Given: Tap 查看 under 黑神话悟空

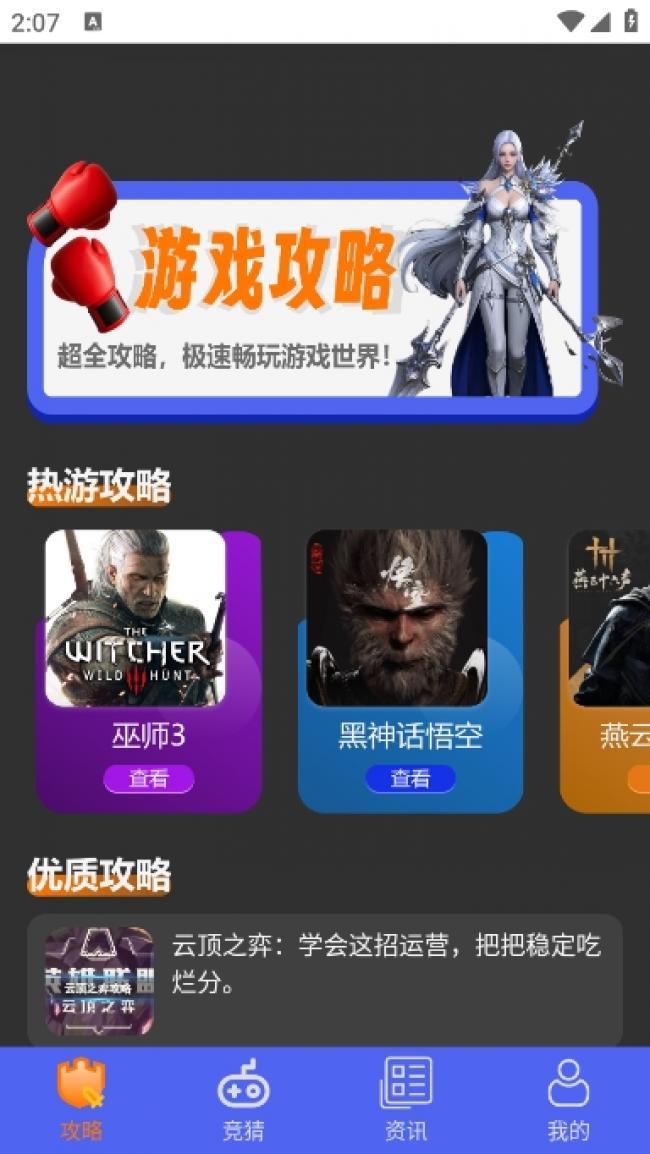Looking at the screenshot, I should coord(410,779).
